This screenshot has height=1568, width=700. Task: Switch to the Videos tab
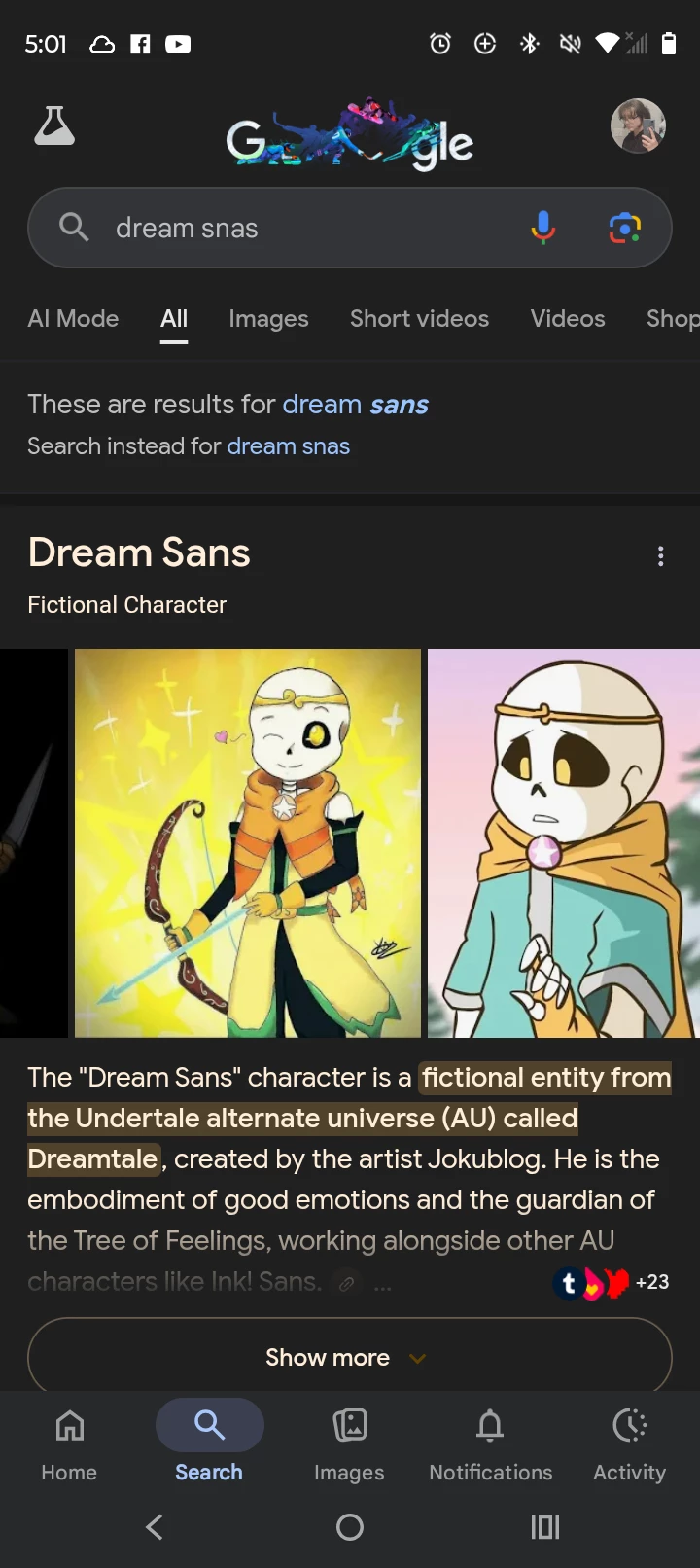point(568,319)
